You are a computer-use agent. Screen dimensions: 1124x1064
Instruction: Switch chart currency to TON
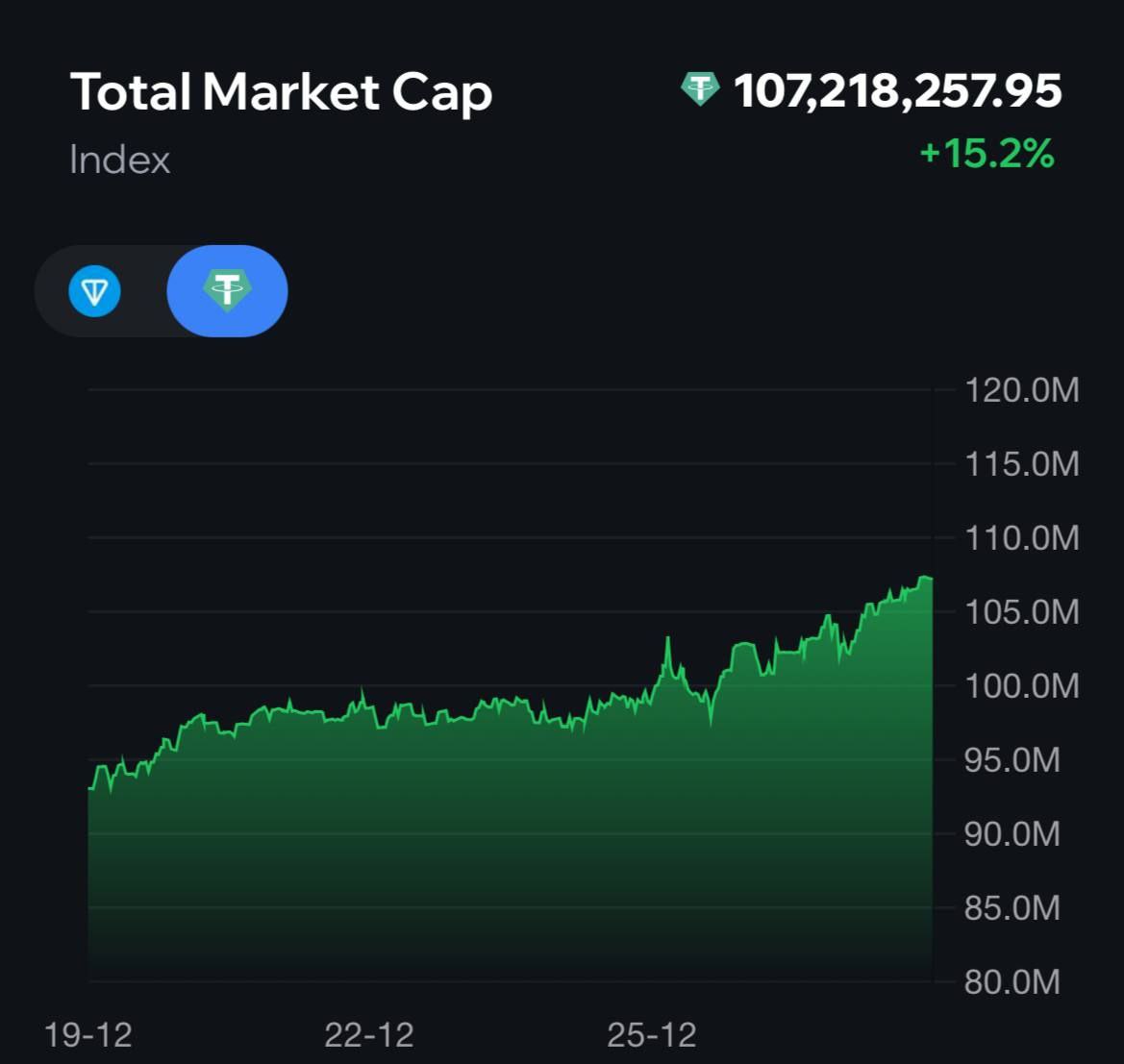click(94, 291)
